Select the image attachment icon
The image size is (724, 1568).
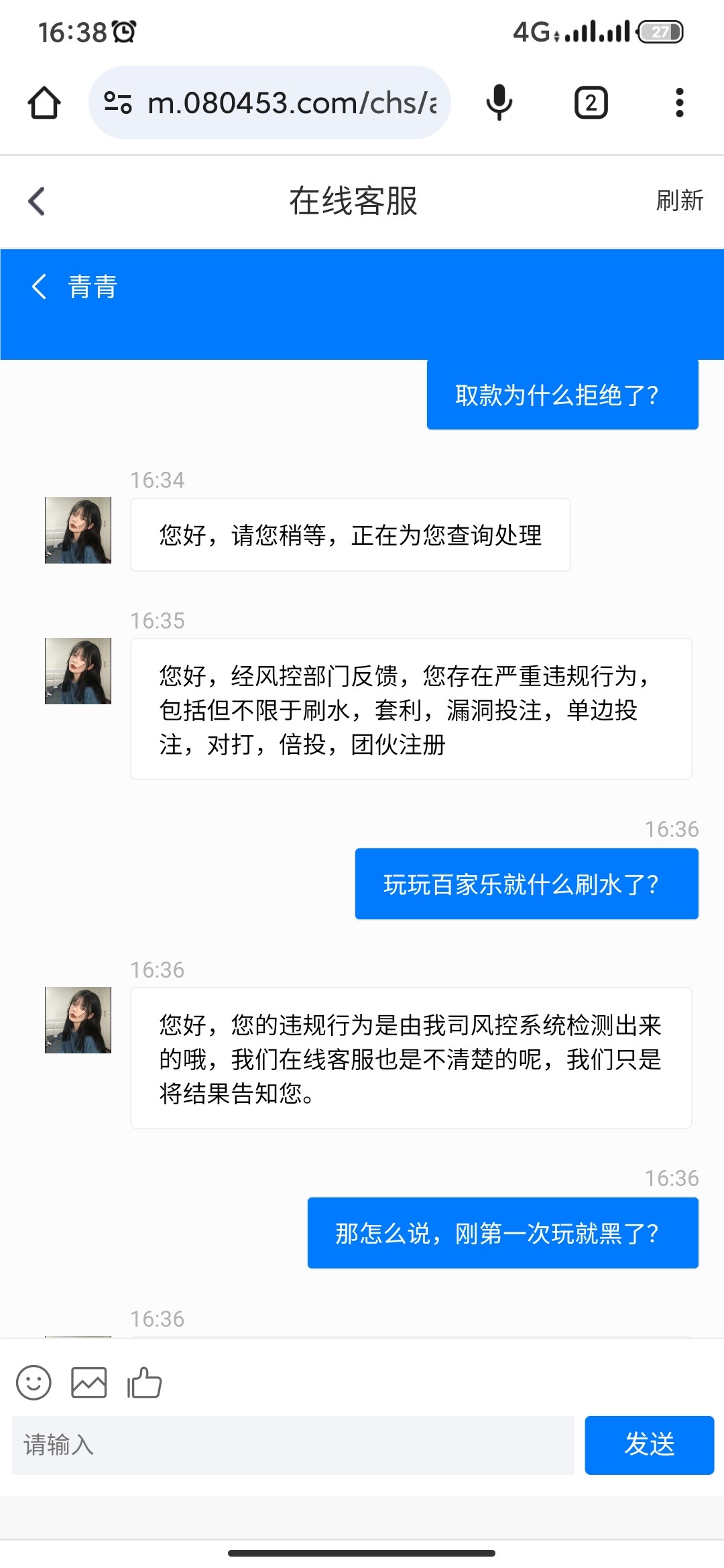pos(89,1382)
